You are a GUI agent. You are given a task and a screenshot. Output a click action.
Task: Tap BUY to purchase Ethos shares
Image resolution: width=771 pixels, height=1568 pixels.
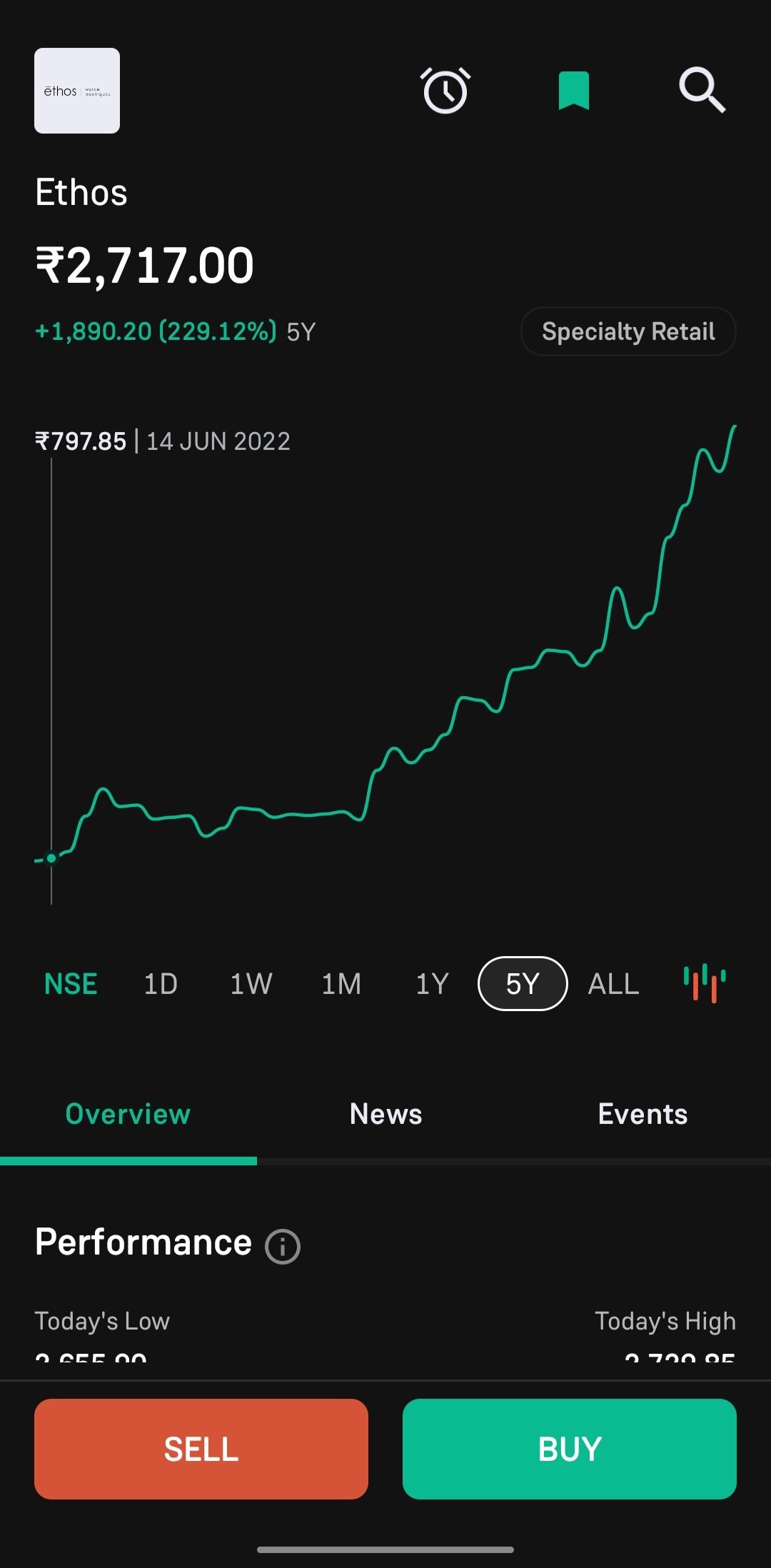570,1449
